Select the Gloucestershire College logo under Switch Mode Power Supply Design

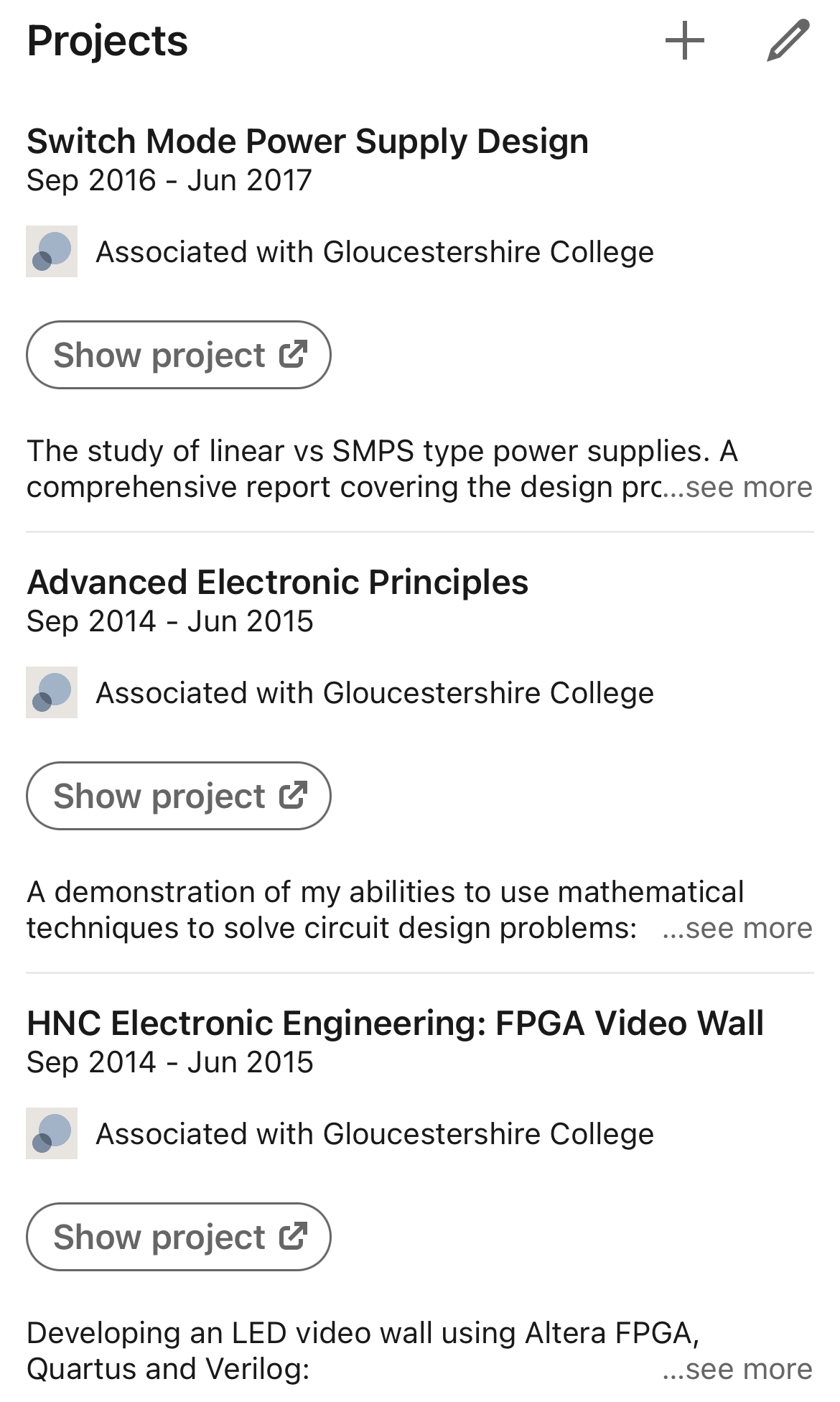(x=51, y=251)
